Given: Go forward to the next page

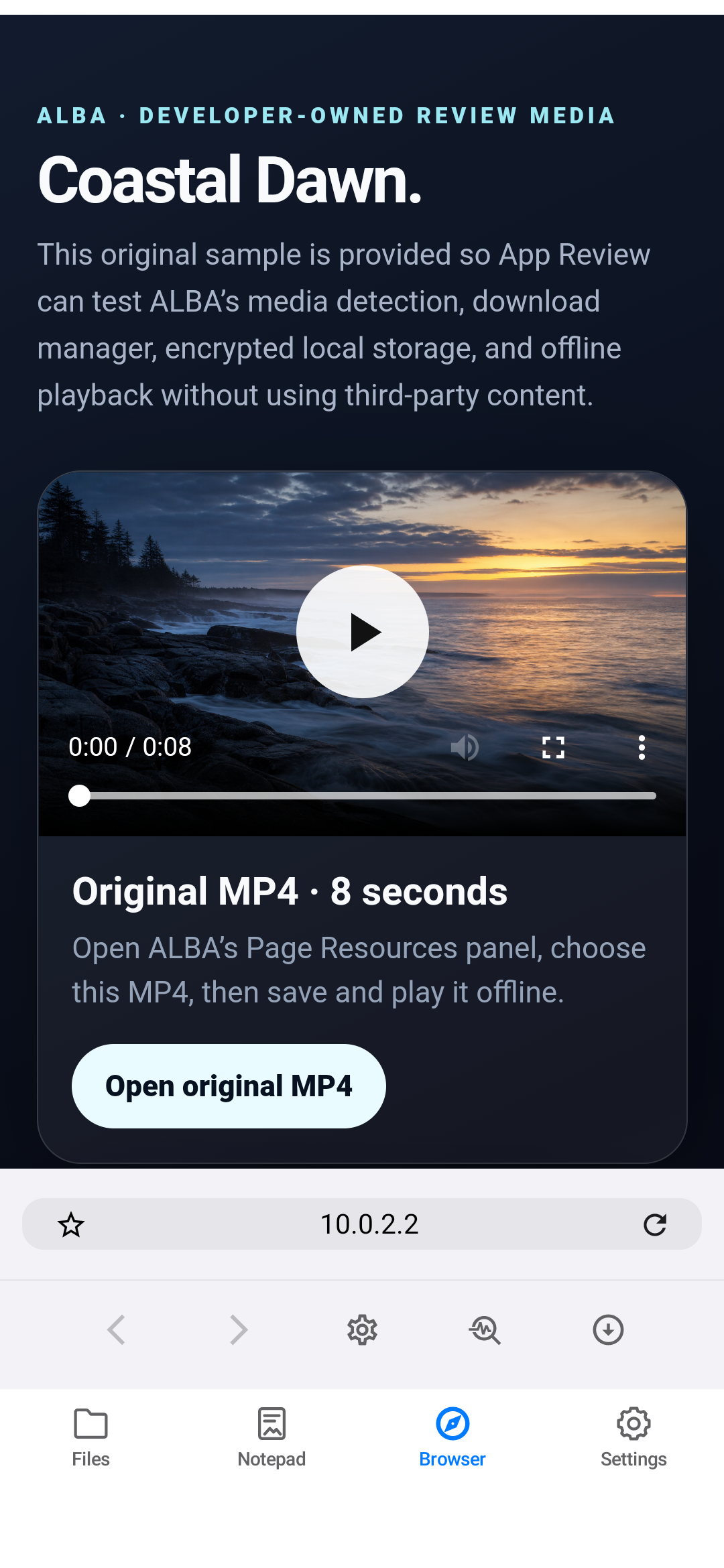Looking at the screenshot, I should tap(239, 1329).
